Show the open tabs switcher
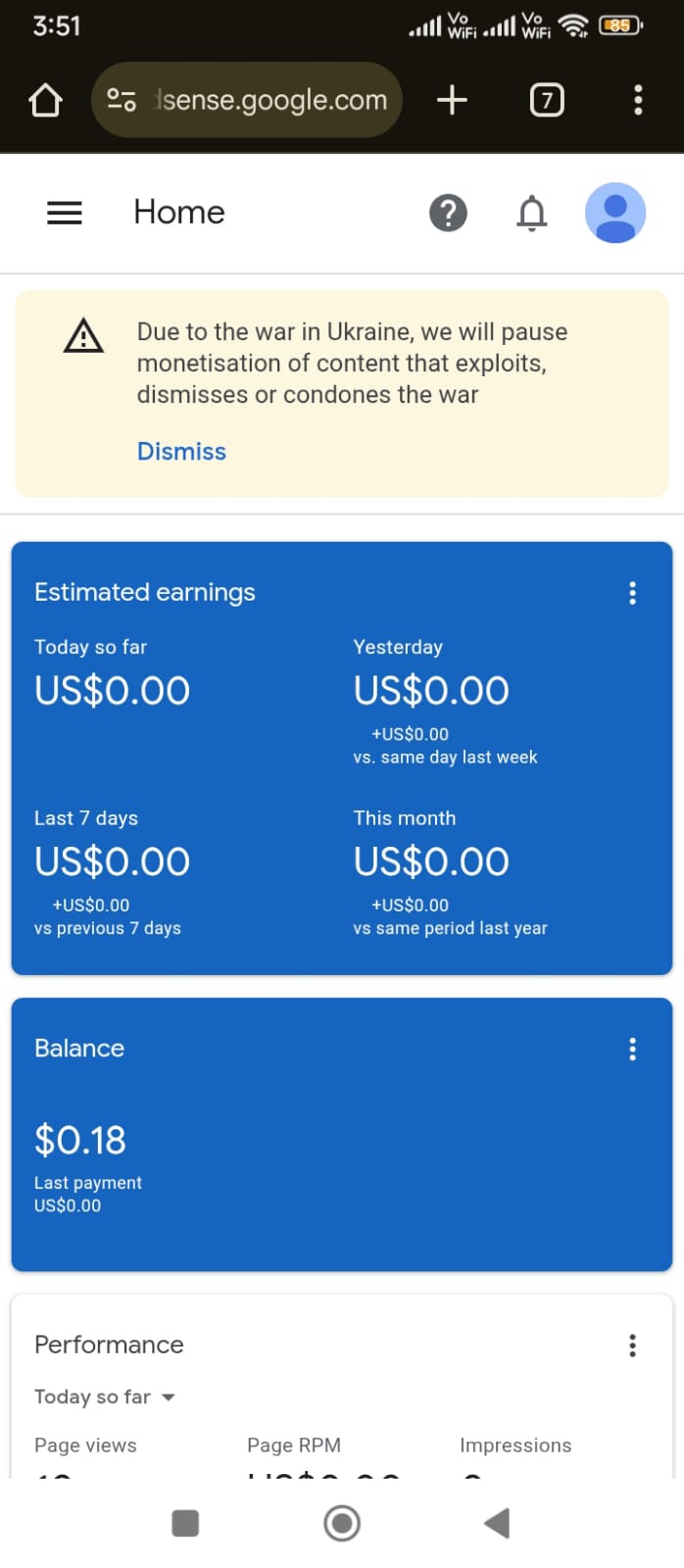 click(x=547, y=100)
